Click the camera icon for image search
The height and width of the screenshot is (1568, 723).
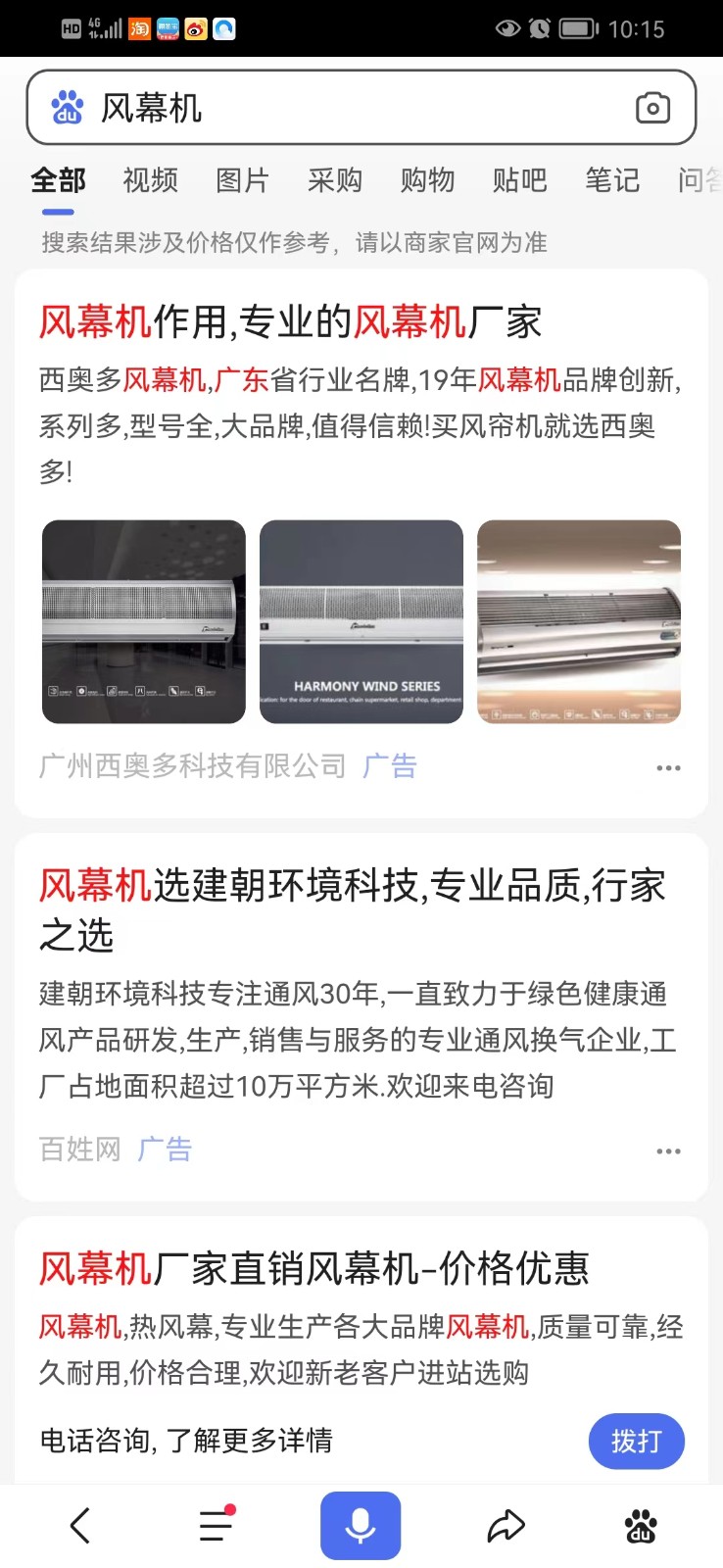tap(651, 108)
